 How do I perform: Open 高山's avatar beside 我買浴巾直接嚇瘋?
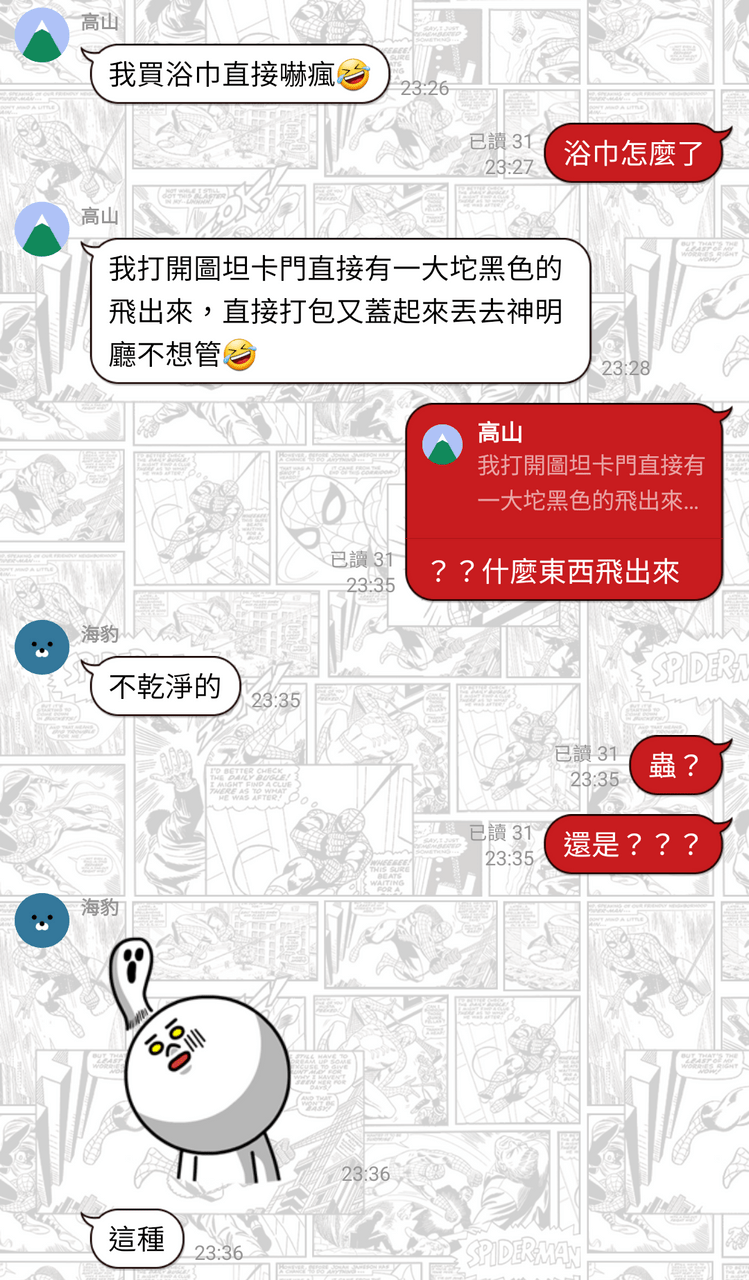[x=42, y=35]
